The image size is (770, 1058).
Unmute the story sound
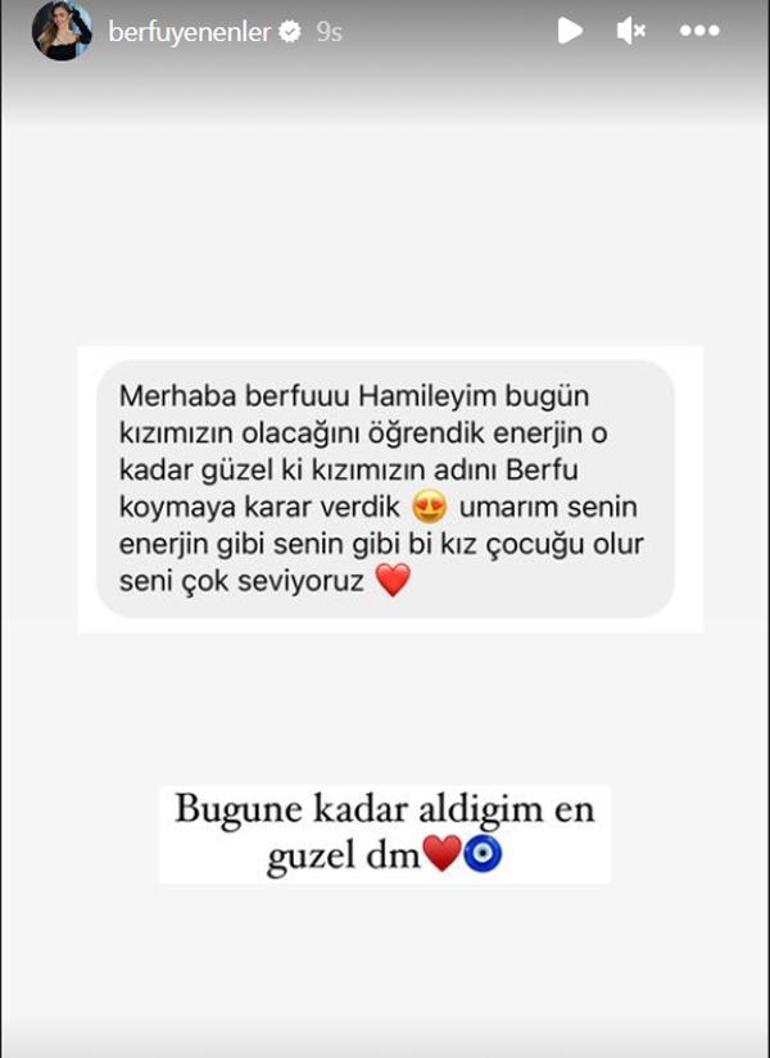click(x=631, y=31)
